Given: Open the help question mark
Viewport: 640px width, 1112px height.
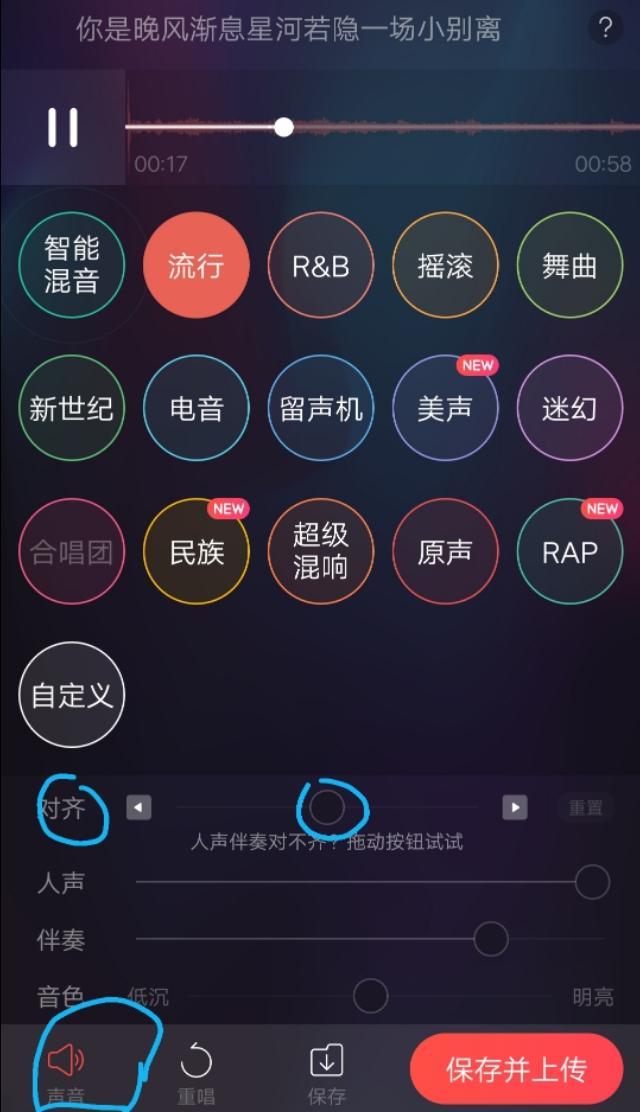Looking at the screenshot, I should coord(604,27).
